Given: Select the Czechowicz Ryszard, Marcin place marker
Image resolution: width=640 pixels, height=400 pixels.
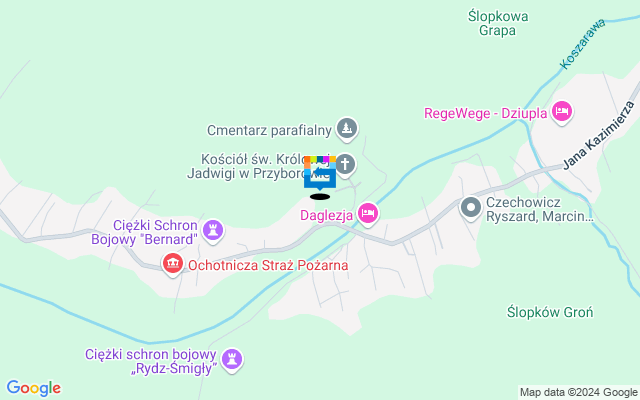Looking at the screenshot, I should point(471,208).
